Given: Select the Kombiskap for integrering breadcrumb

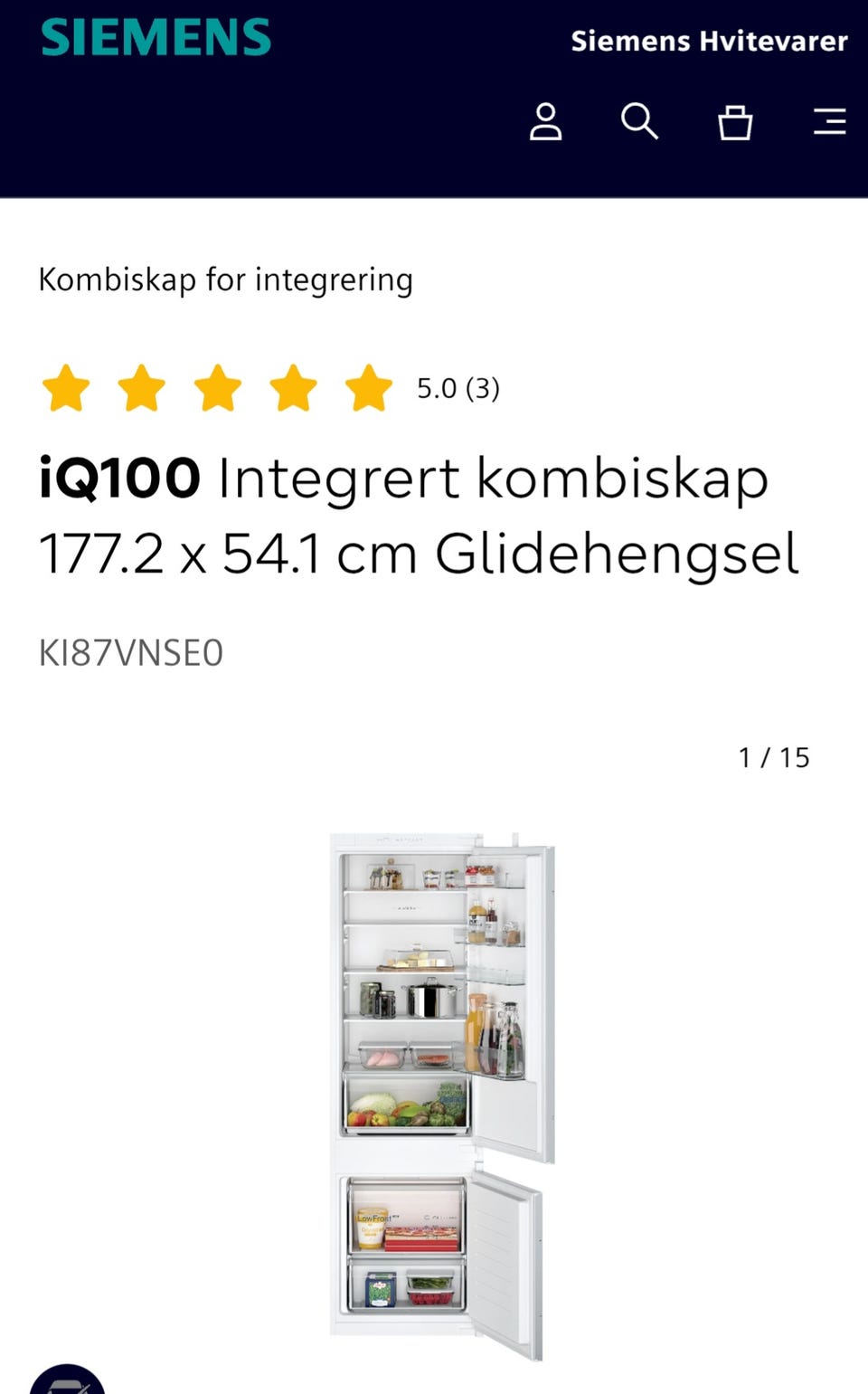Looking at the screenshot, I should (225, 280).
